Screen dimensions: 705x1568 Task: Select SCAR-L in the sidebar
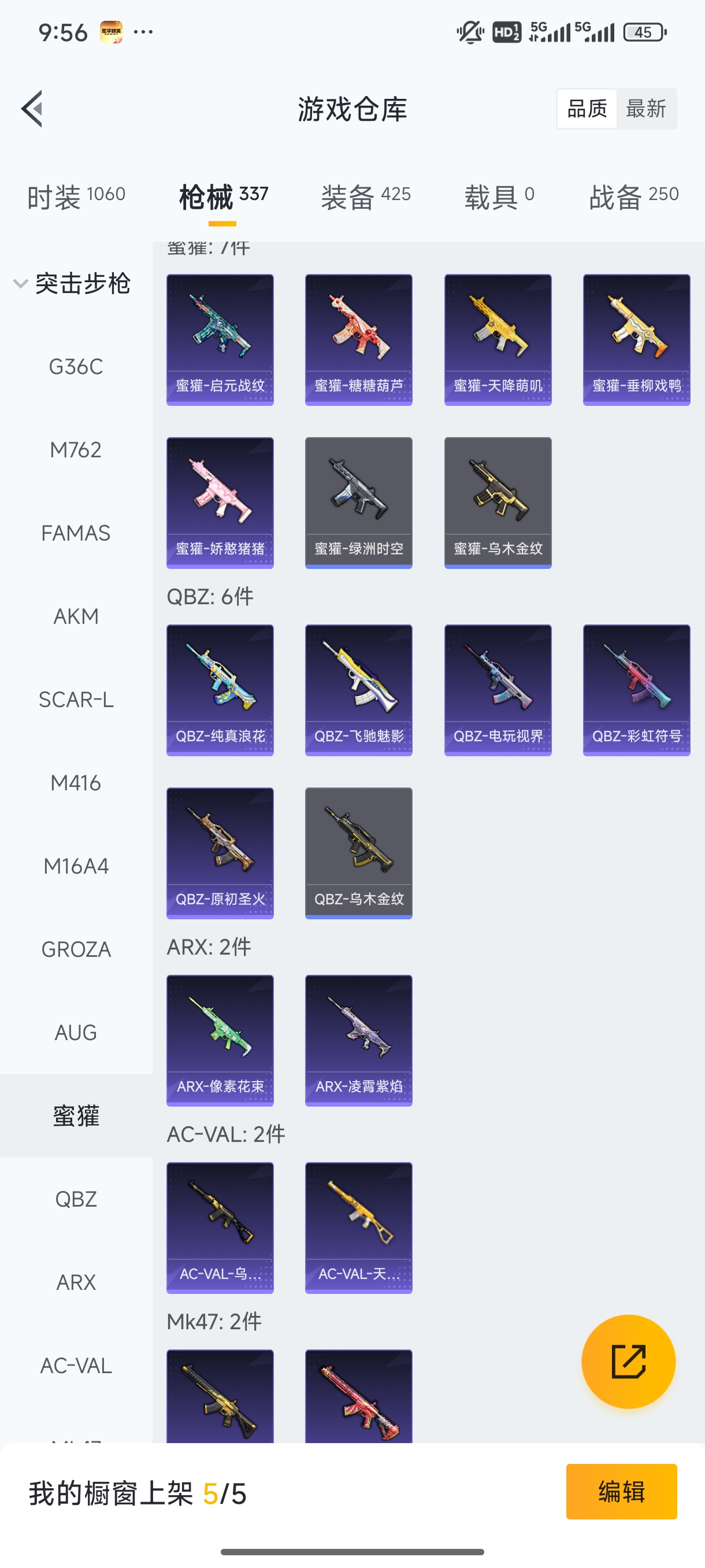tap(76, 700)
